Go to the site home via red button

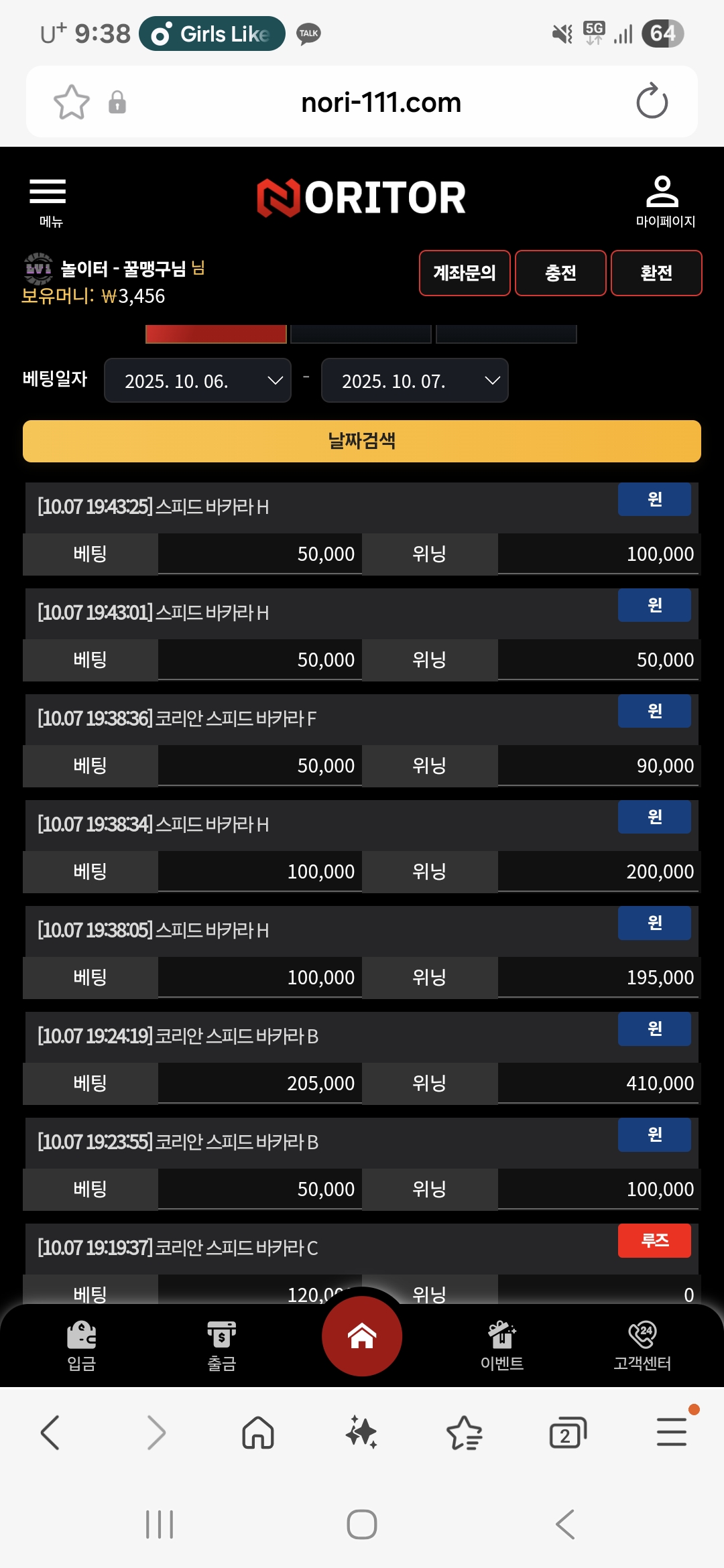pyautogui.click(x=362, y=1336)
